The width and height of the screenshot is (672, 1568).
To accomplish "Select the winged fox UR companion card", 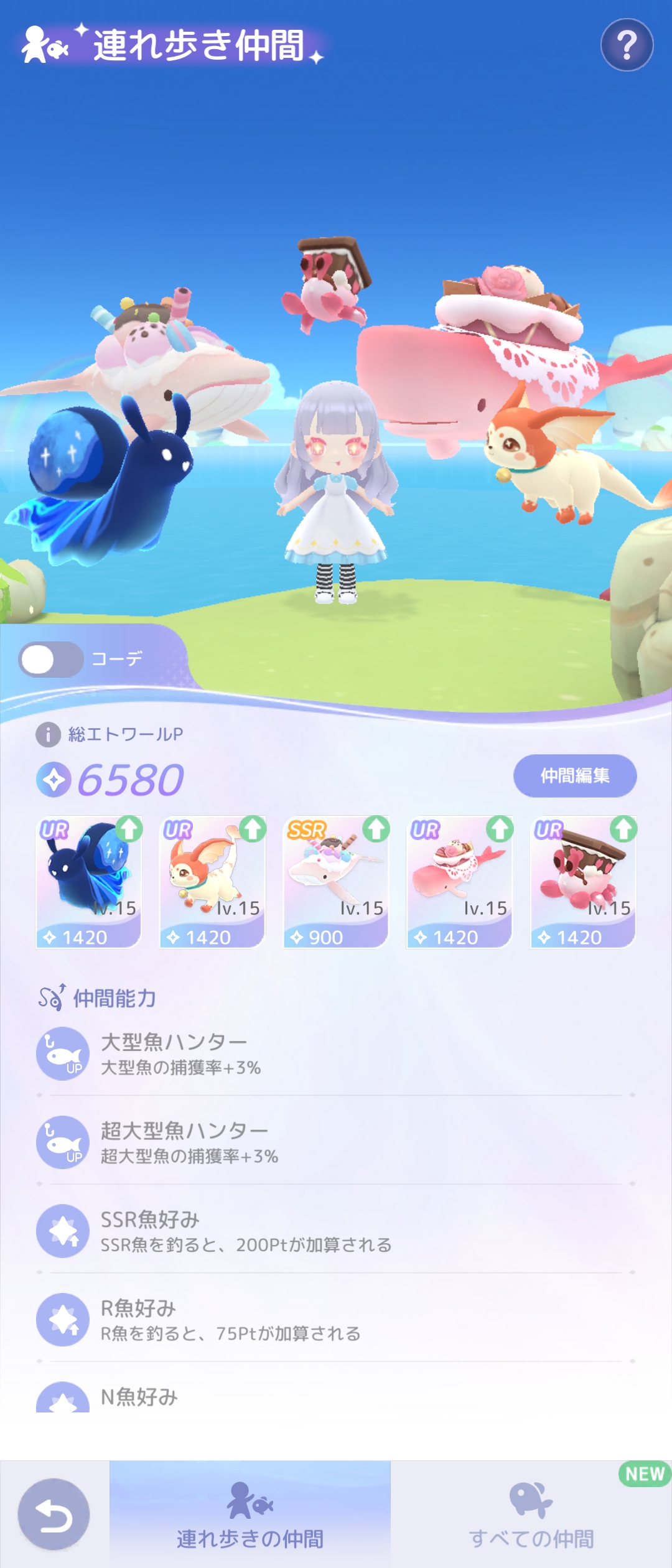I will point(212,881).
